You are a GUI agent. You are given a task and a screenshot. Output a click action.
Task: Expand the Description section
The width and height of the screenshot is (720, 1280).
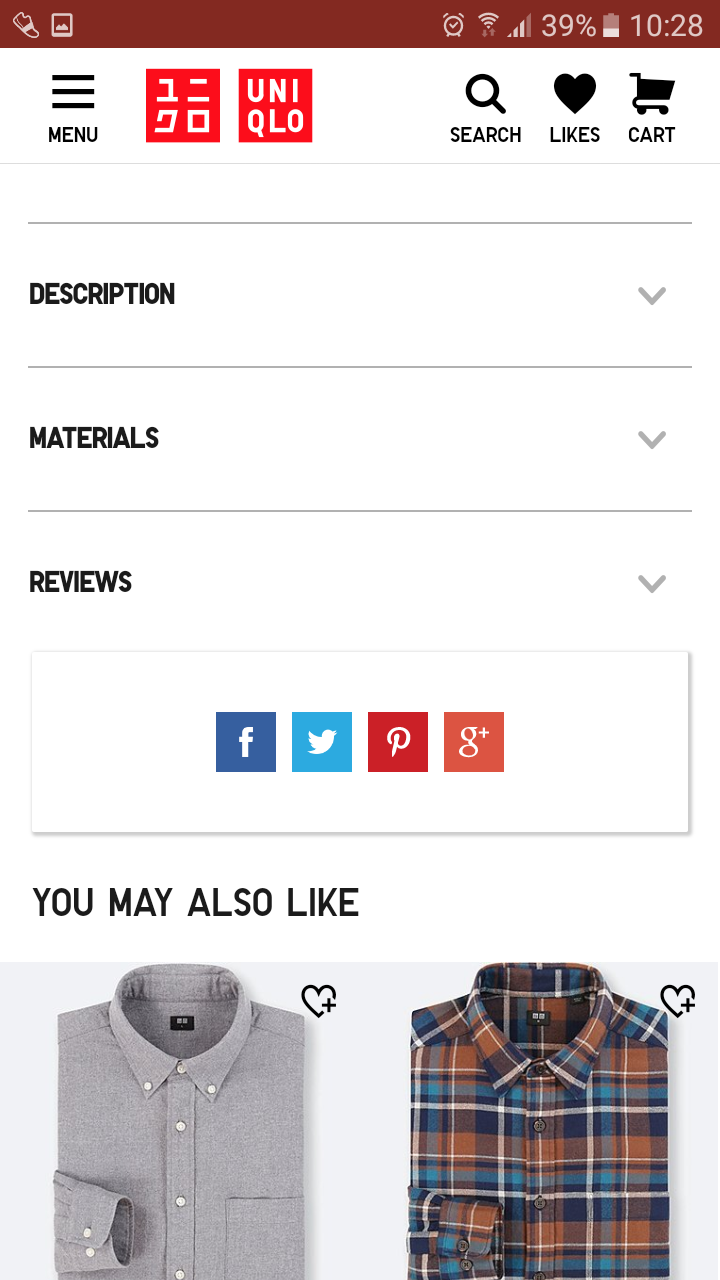click(x=360, y=295)
